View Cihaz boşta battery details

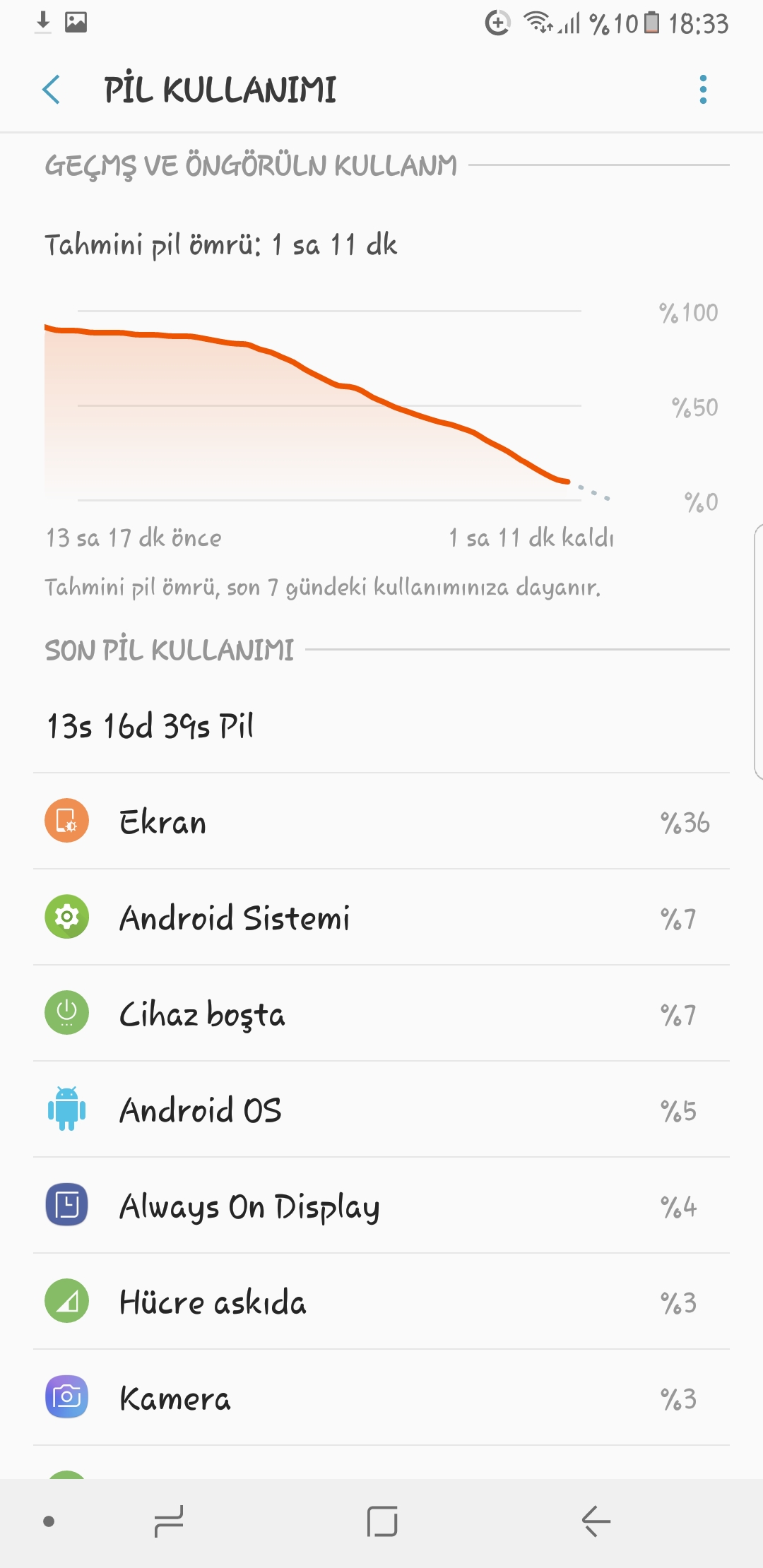(381, 1014)
